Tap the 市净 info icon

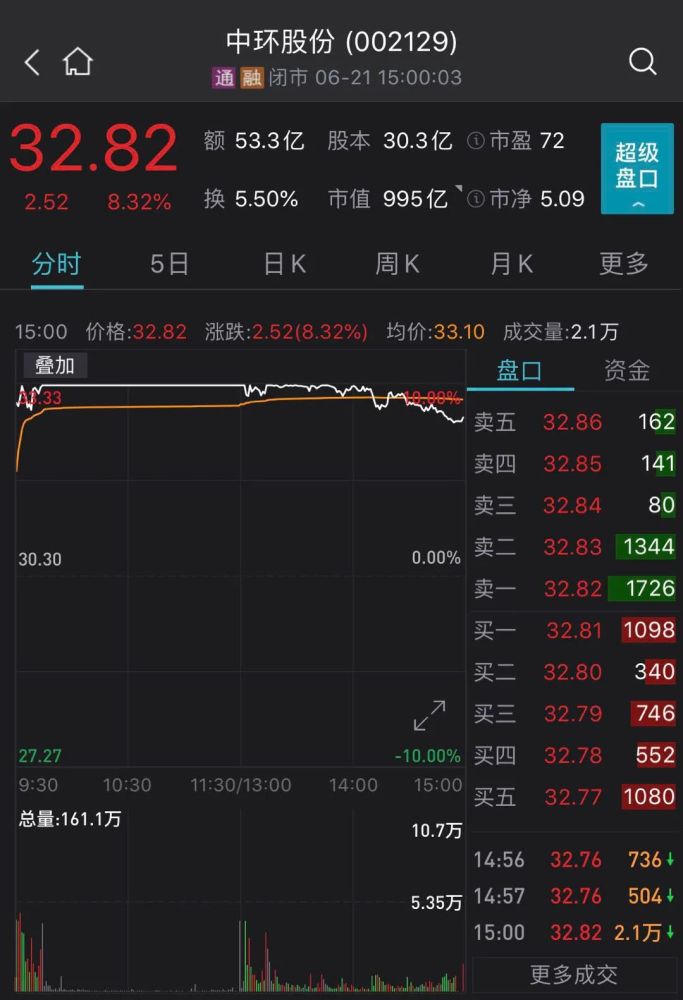(476, 199)
